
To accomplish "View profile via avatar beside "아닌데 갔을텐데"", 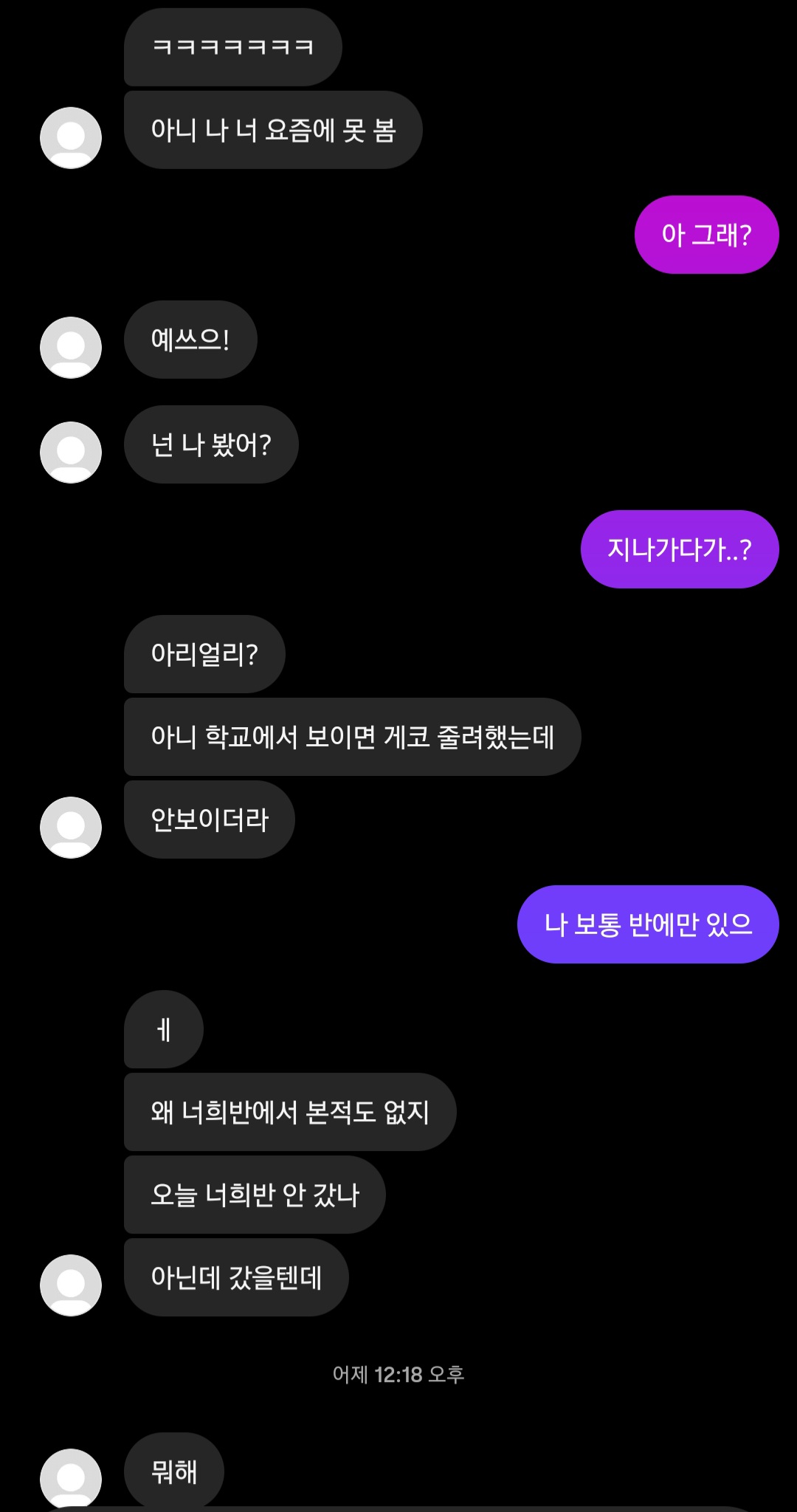I will 71,1285.
